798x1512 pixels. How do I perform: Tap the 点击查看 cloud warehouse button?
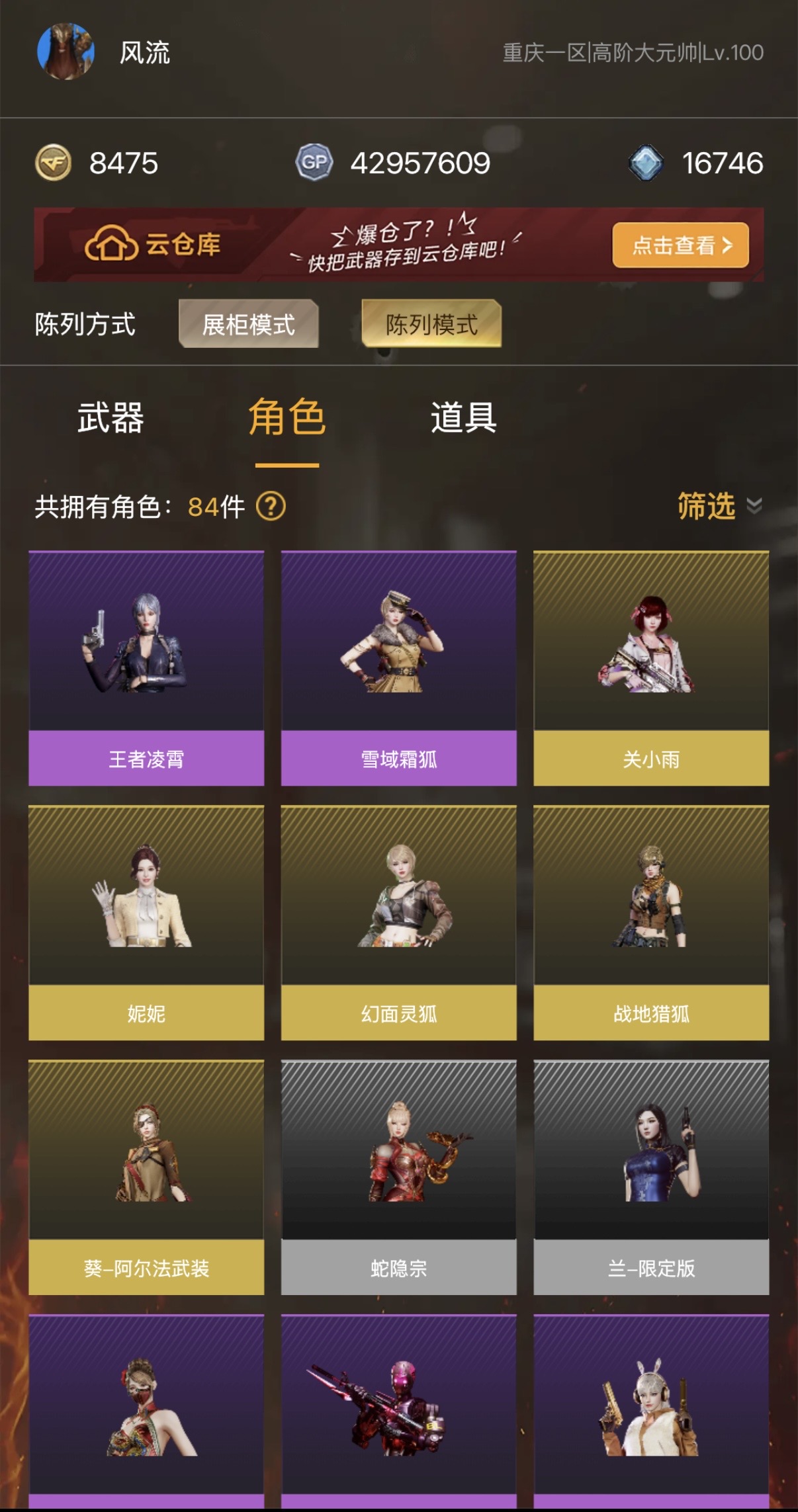click(680, 245)
